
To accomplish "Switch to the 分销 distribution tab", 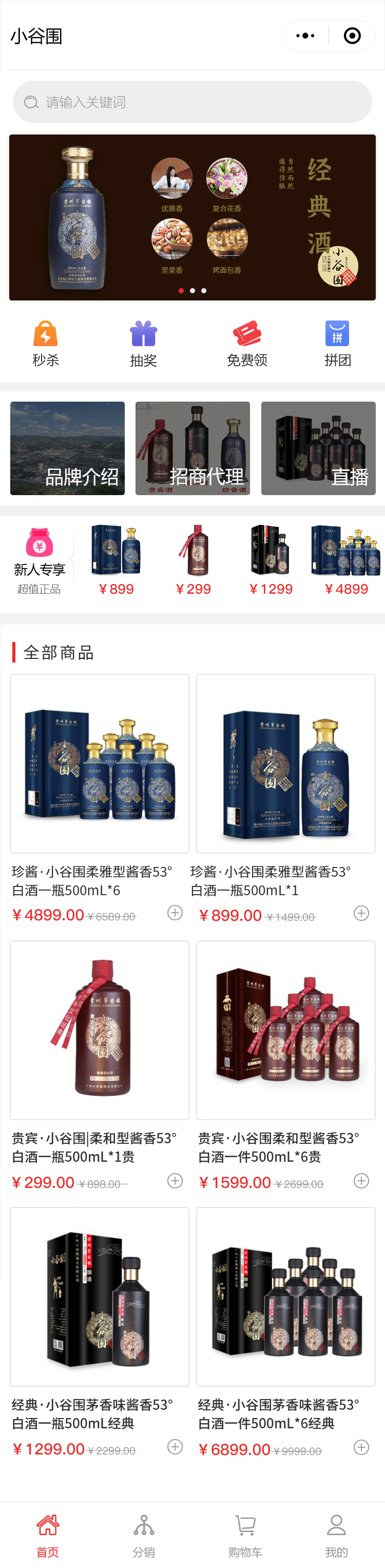I will (x=144, y=1535).
